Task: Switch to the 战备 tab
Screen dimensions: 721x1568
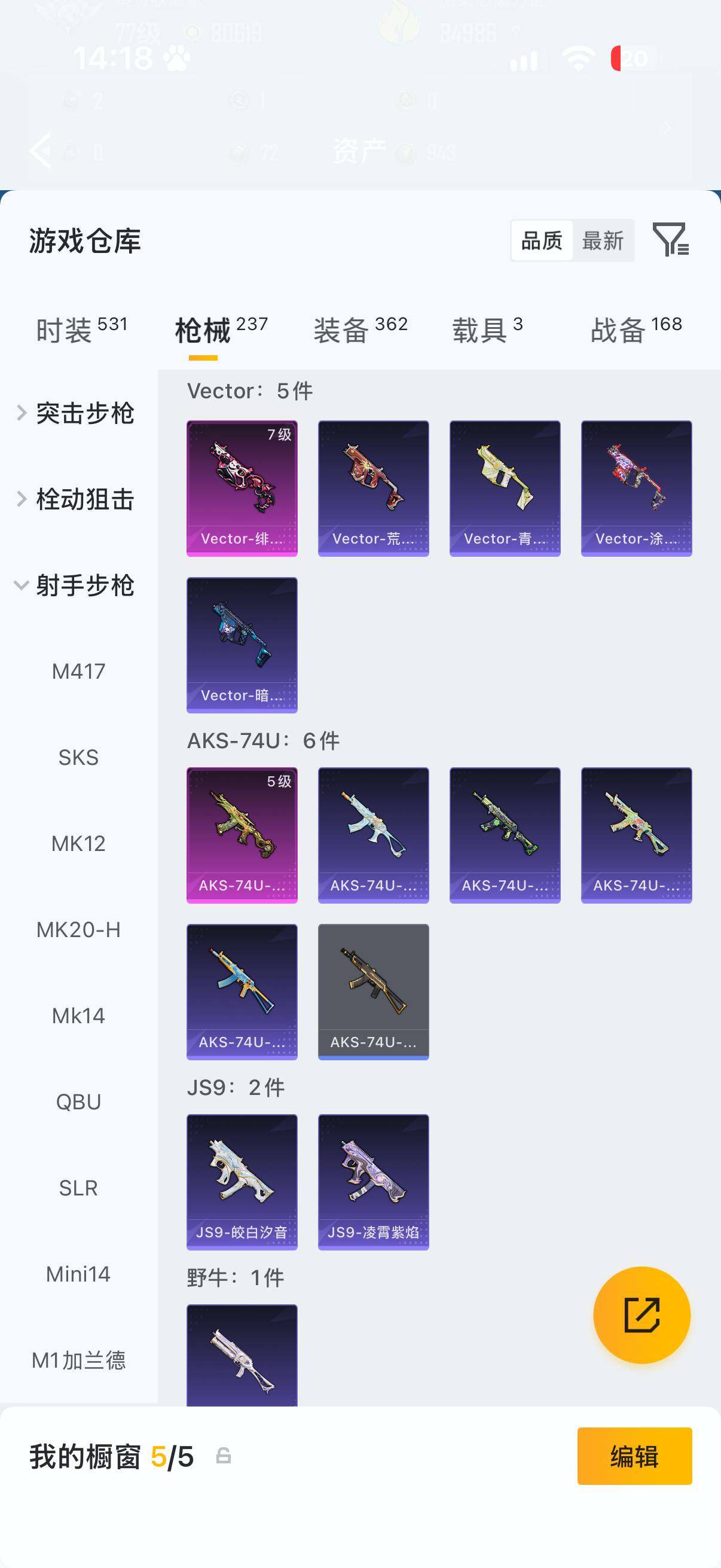Action: click(636, 330)
